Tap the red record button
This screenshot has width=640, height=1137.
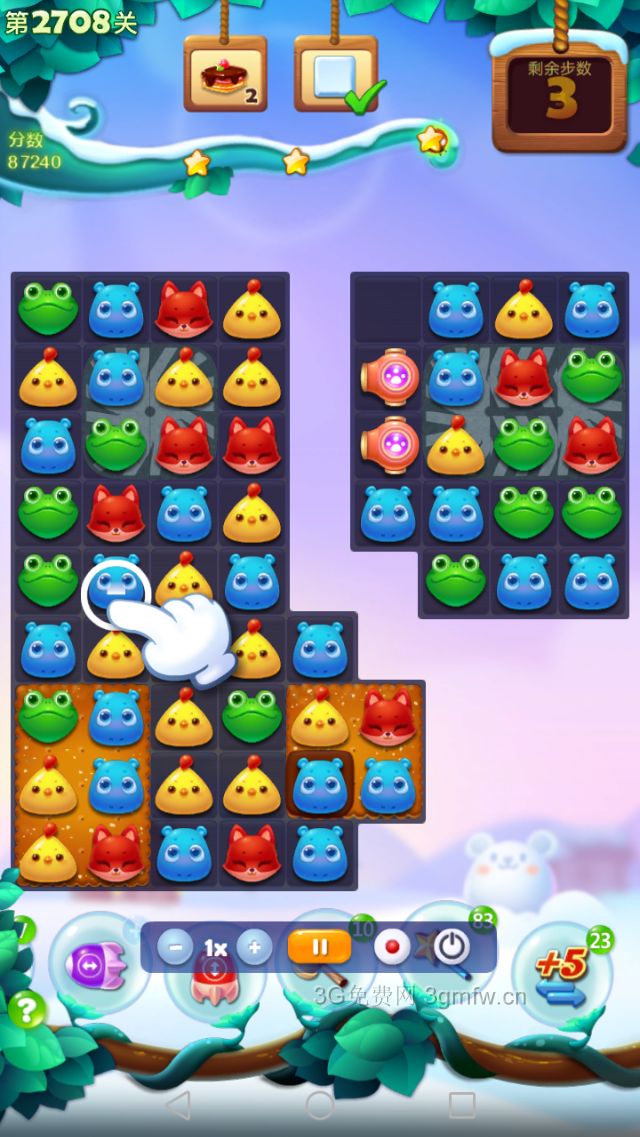click(x=392, y=946)
